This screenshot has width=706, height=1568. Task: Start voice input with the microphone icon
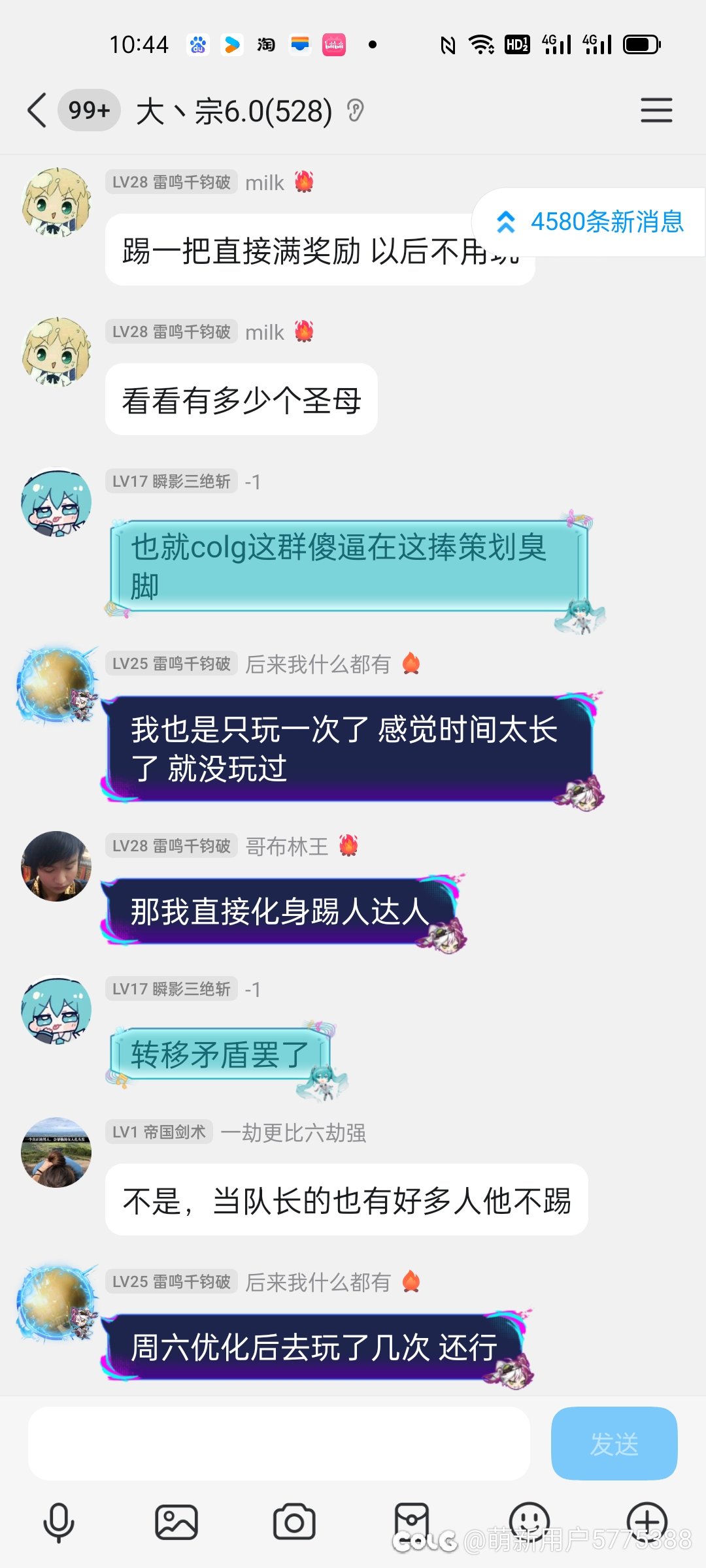click(x=59, y=1522)
